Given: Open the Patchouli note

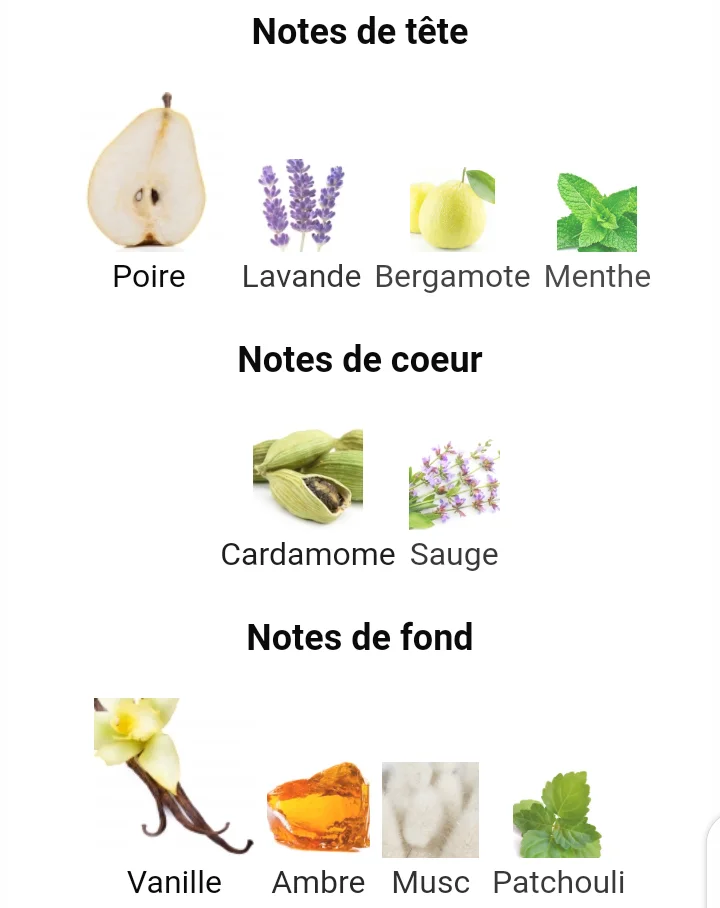Looking at the screenshot, I should 558,814.
